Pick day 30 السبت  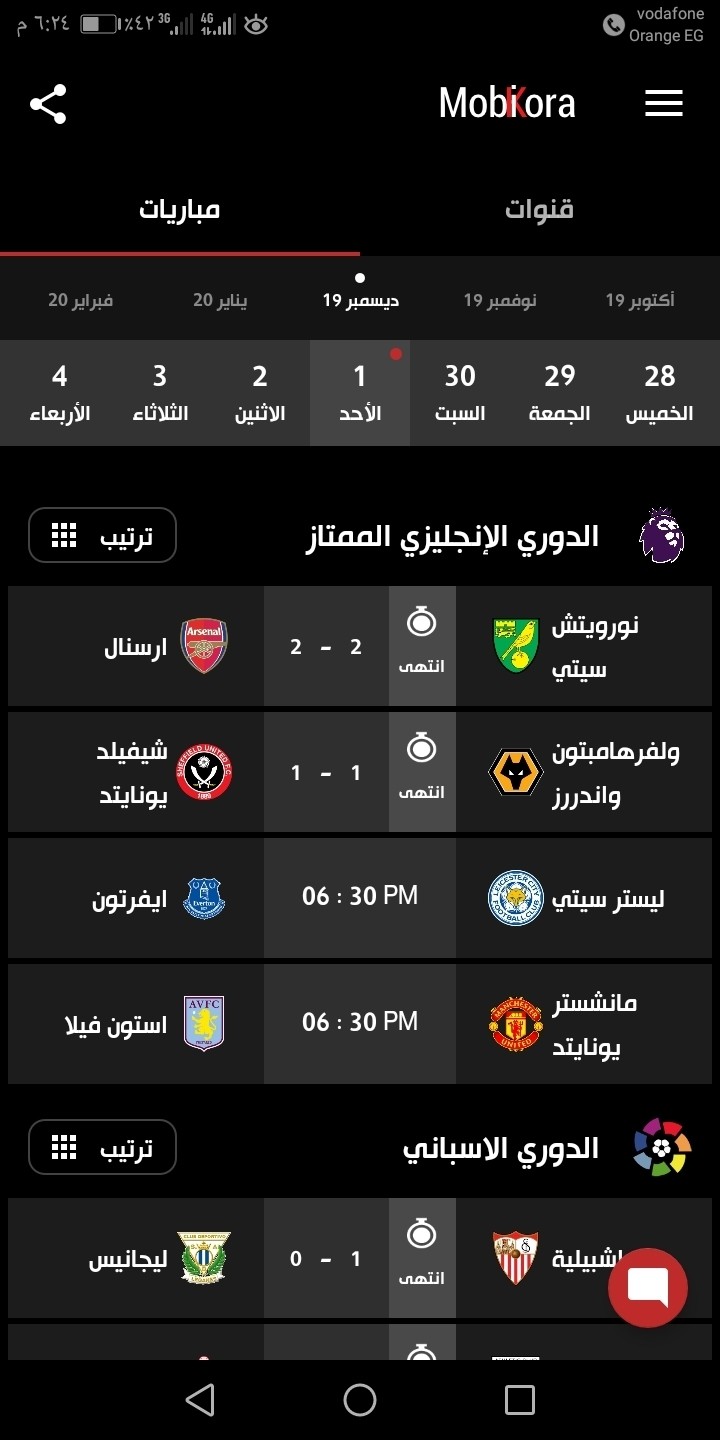click(460, 392)
